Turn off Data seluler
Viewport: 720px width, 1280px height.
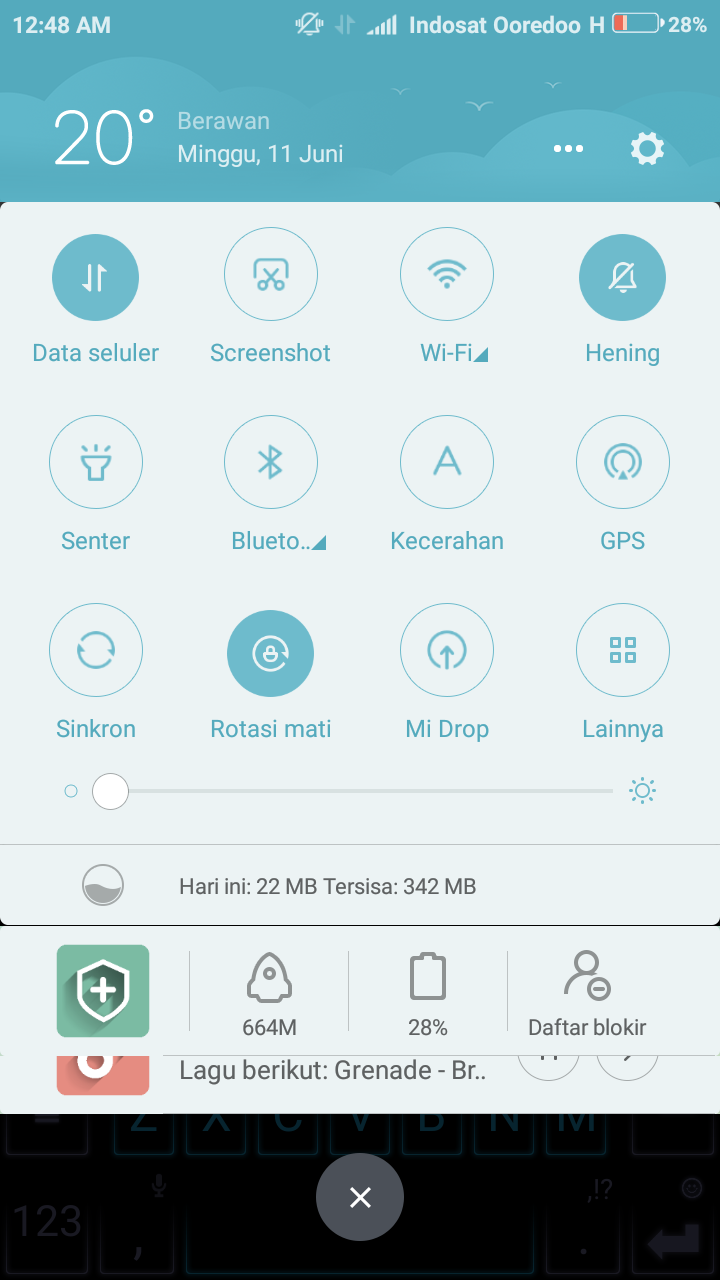coord(95,277)
